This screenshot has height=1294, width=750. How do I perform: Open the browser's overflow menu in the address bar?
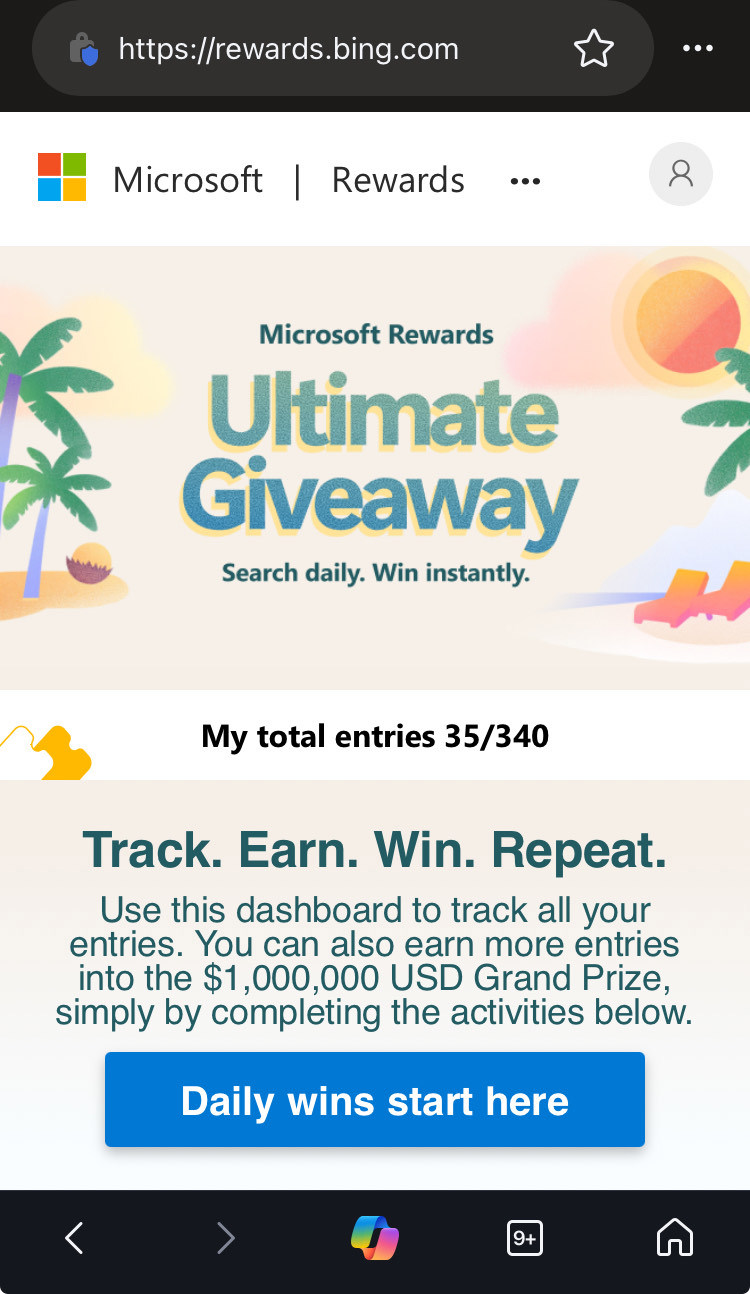698,49
